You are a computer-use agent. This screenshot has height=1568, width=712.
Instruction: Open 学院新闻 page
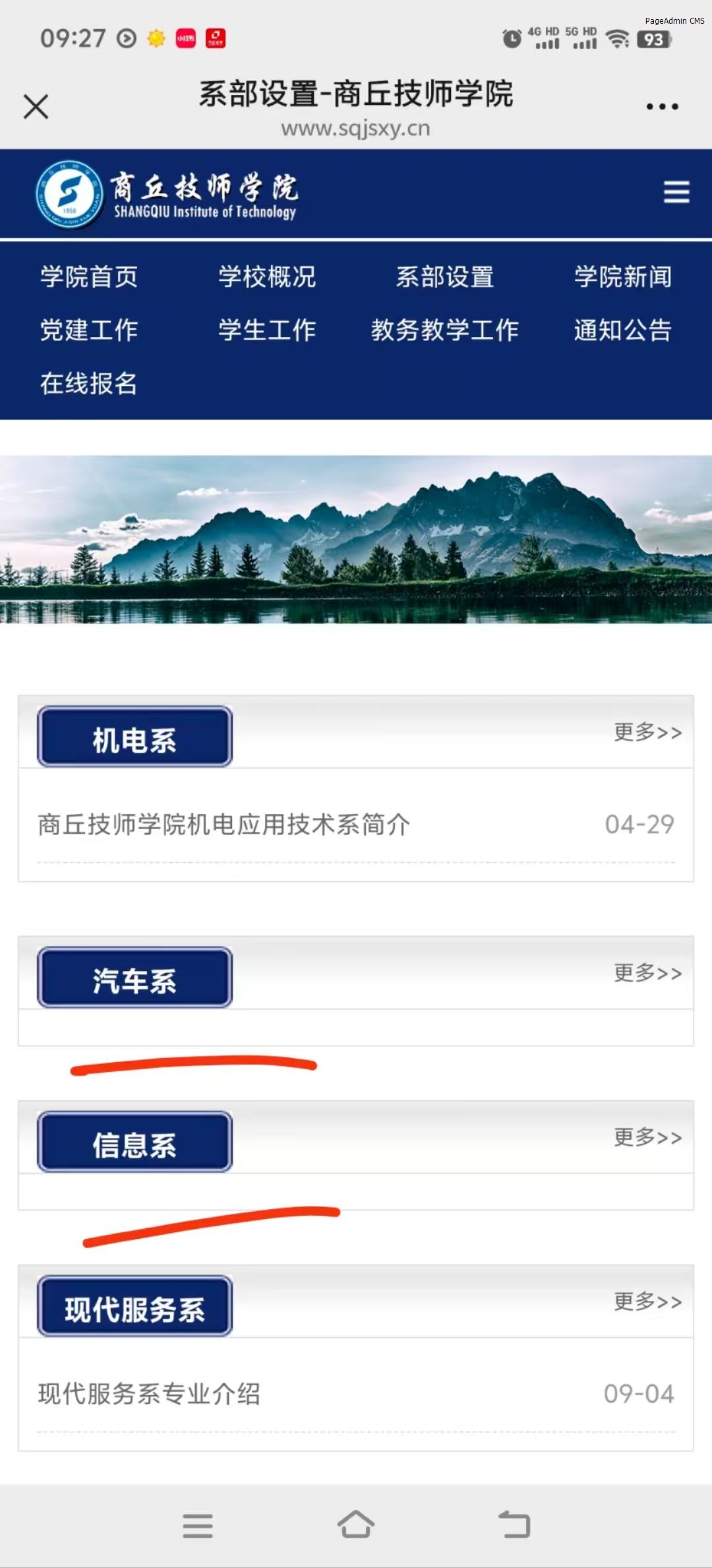coord(623,276)
